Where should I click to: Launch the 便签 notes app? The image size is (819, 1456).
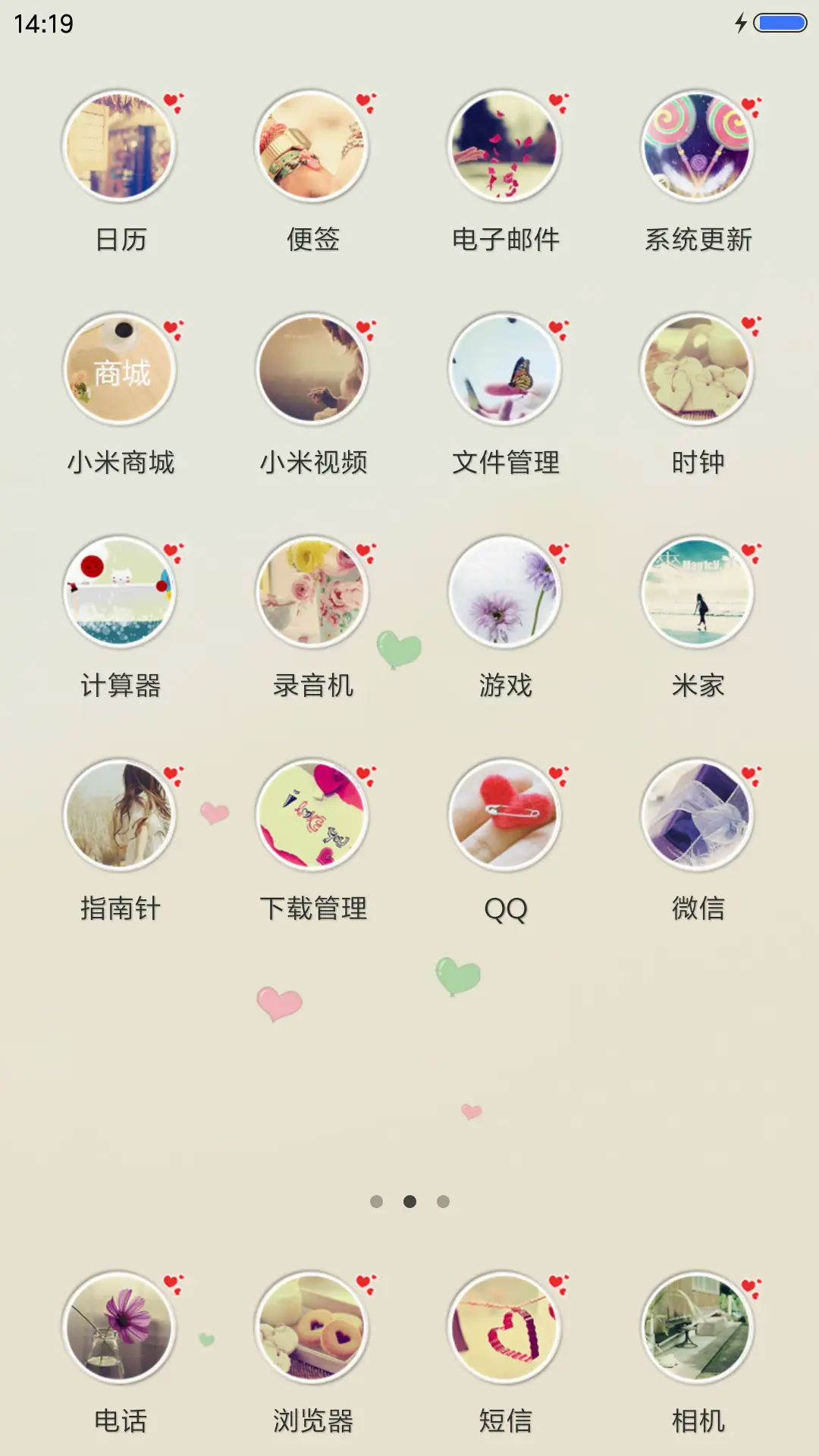tap(312, 146)
